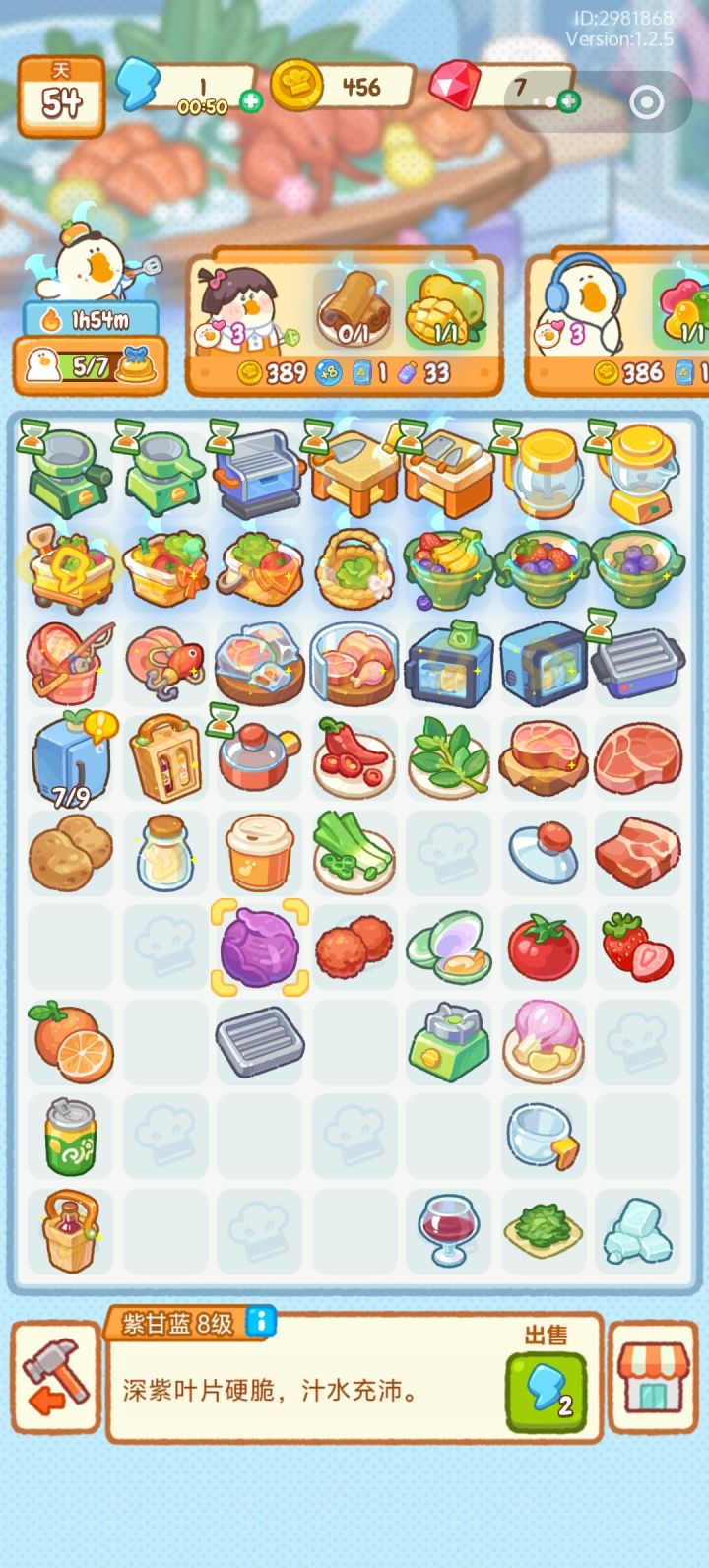Image resolution: width=709 pixels, height=1568 pixels.
Task: Select the wine glass item
Action: 448,1231
